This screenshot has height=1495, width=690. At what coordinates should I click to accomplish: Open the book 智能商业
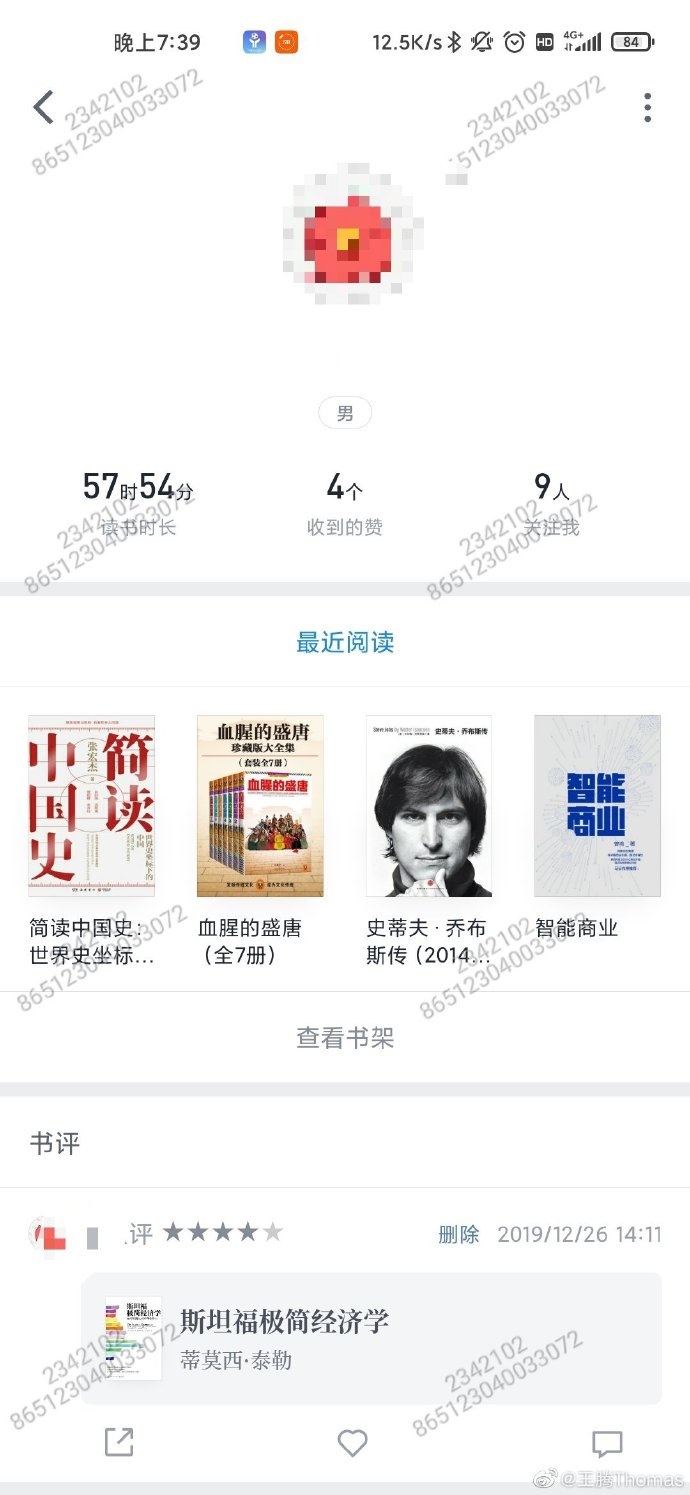click(x=597, y=806)
